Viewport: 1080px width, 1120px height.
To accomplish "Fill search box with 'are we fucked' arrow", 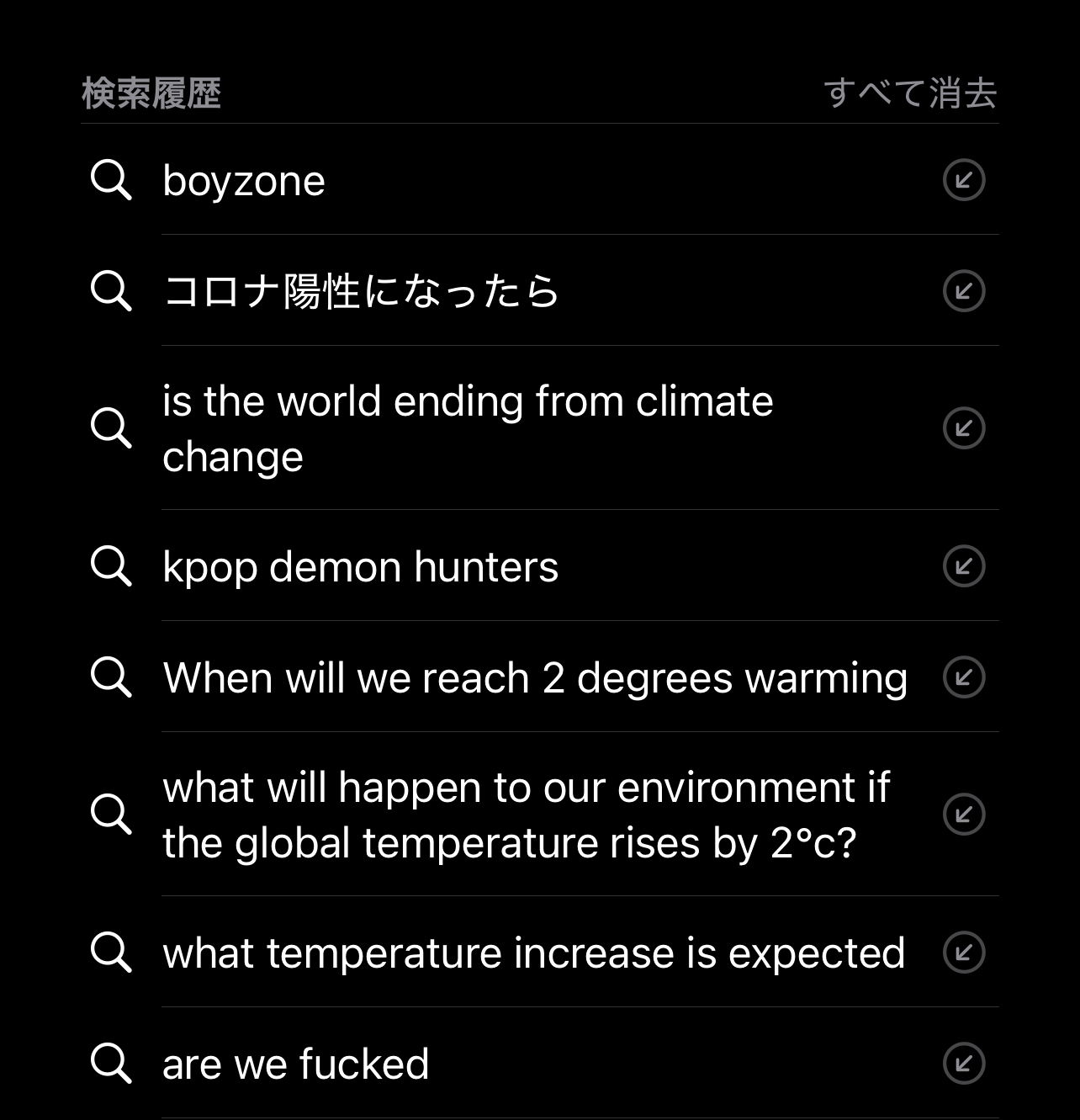I will (964, 1064).
